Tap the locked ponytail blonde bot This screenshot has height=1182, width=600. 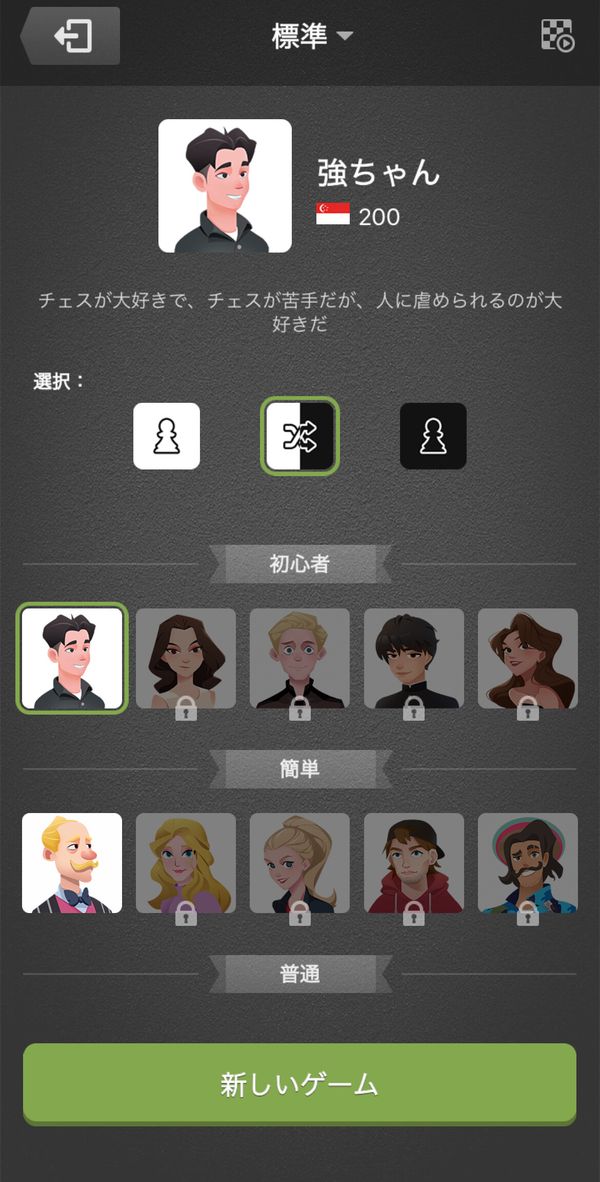[x=300, y=863]
